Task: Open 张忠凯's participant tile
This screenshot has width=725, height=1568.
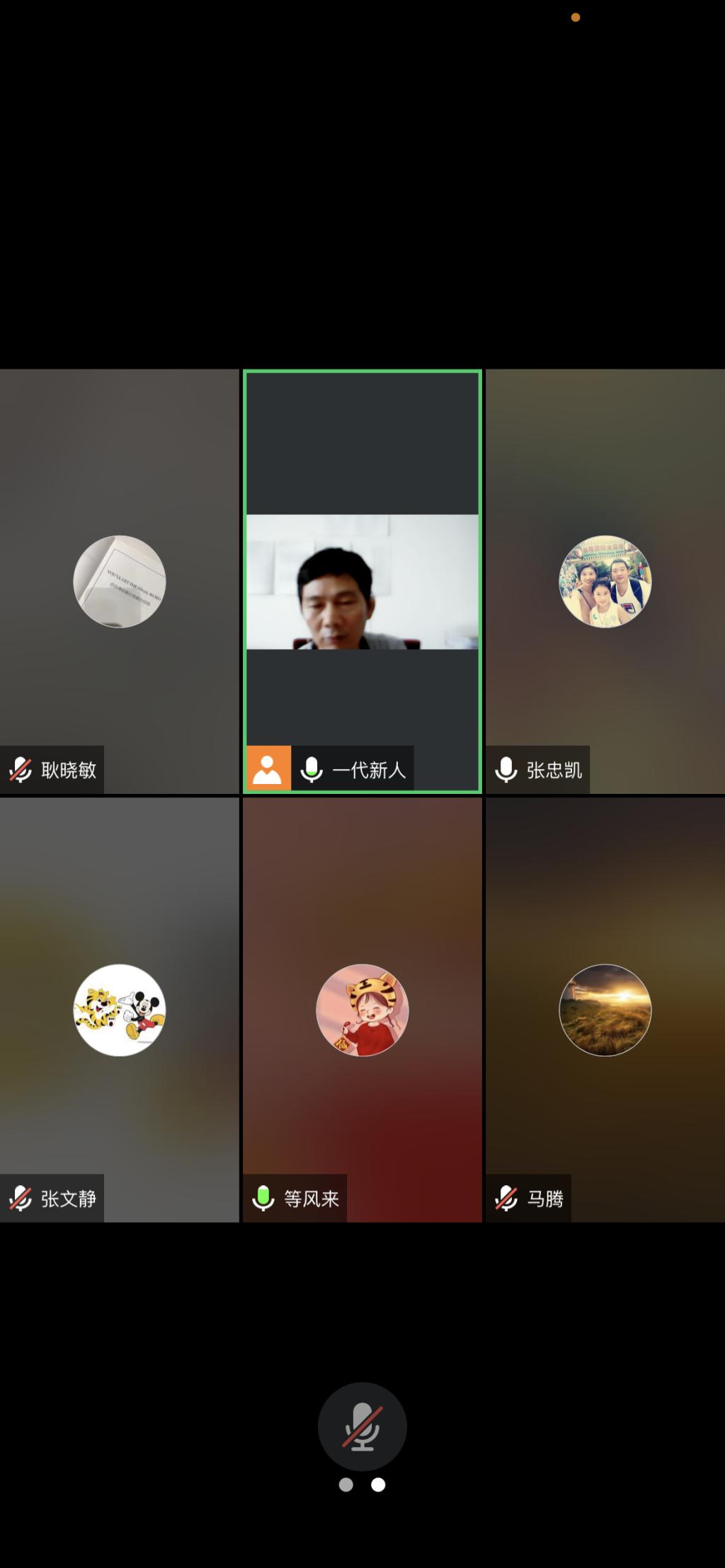Action: pos(605,581)
